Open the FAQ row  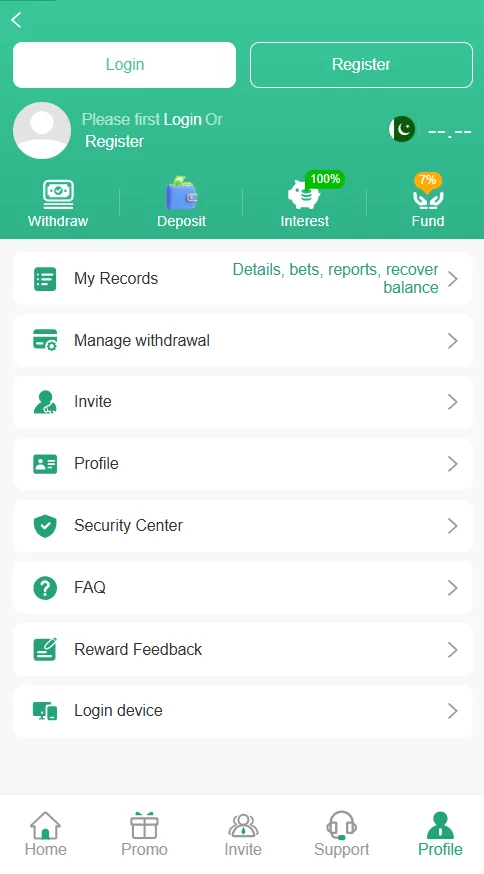[243, 587]
